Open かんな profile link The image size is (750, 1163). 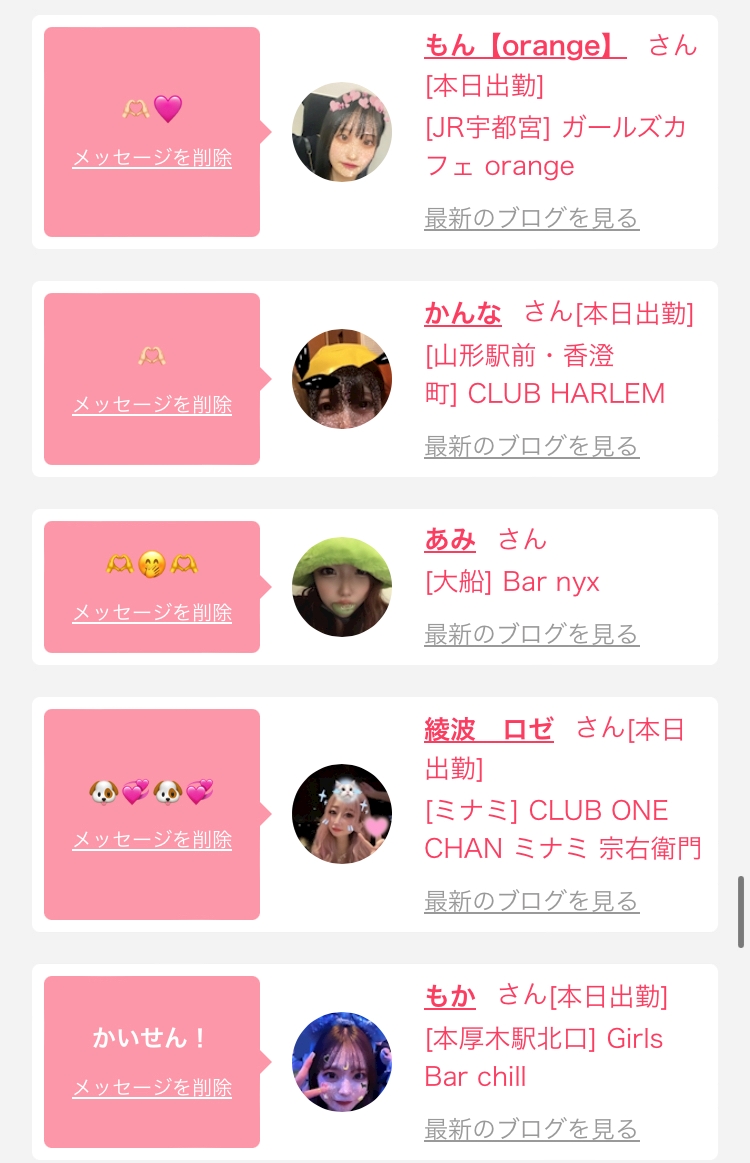point(463,314)
